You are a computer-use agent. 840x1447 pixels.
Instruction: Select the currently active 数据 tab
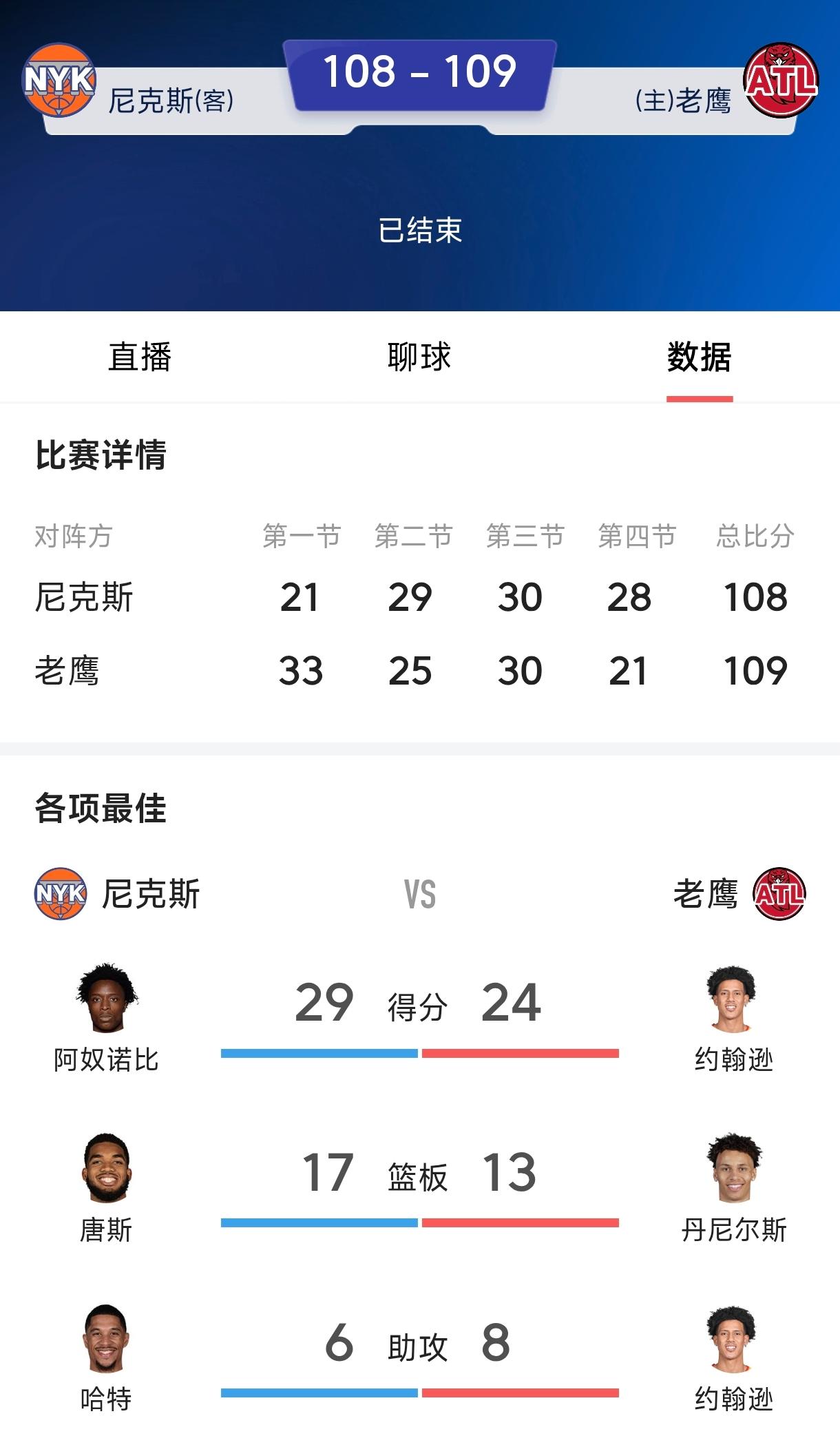[701, 357]
